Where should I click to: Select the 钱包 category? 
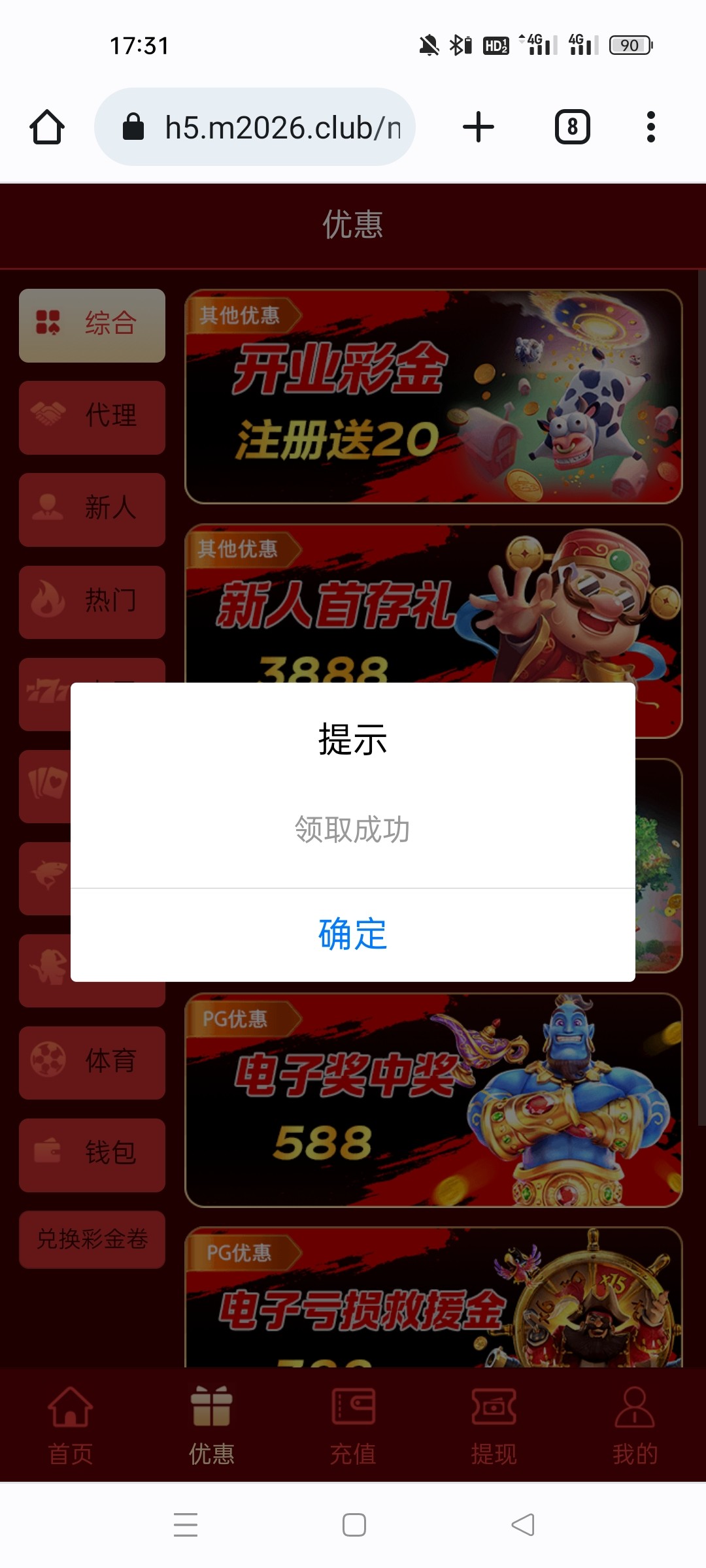(92, 1154)
